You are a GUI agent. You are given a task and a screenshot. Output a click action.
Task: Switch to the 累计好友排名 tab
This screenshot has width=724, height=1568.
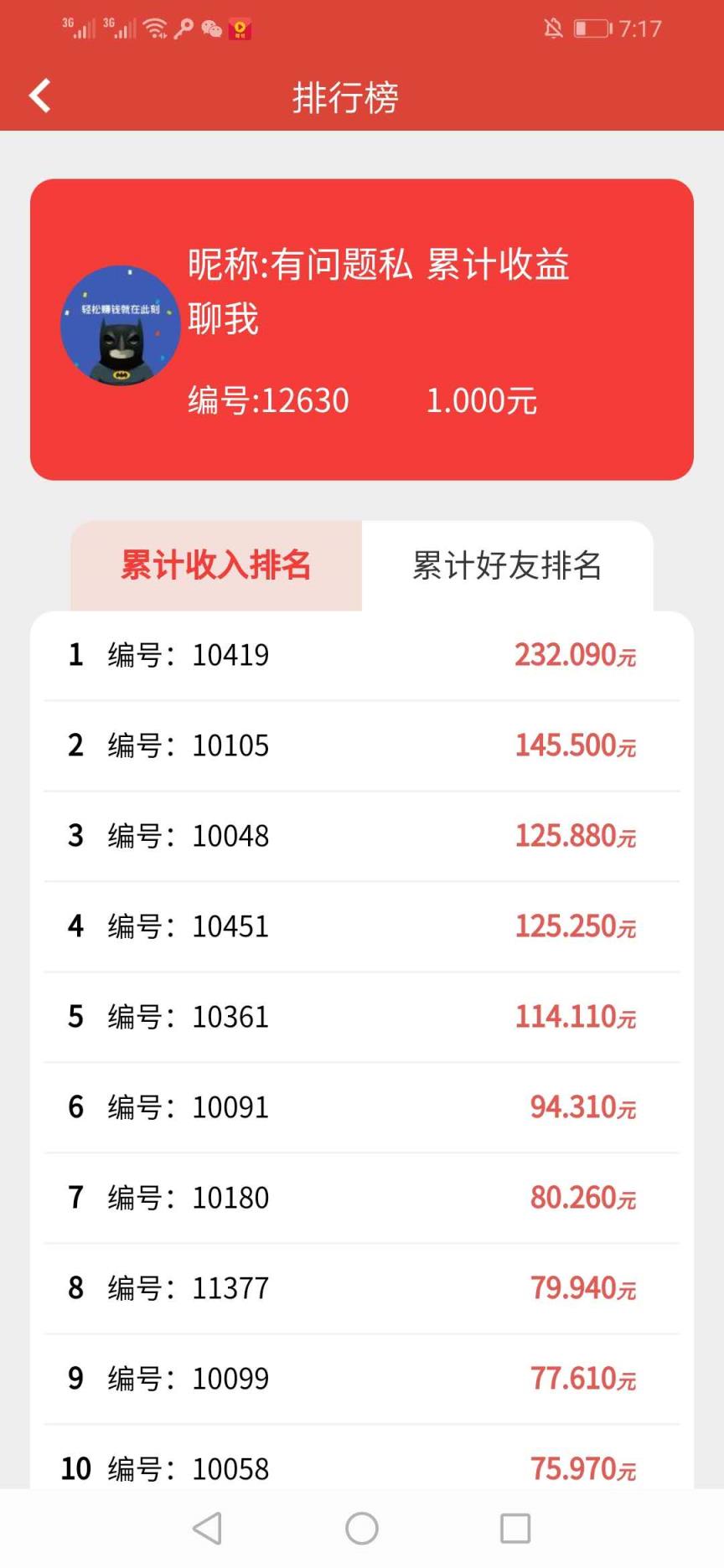pyautogui.click(x=507, y=566)
